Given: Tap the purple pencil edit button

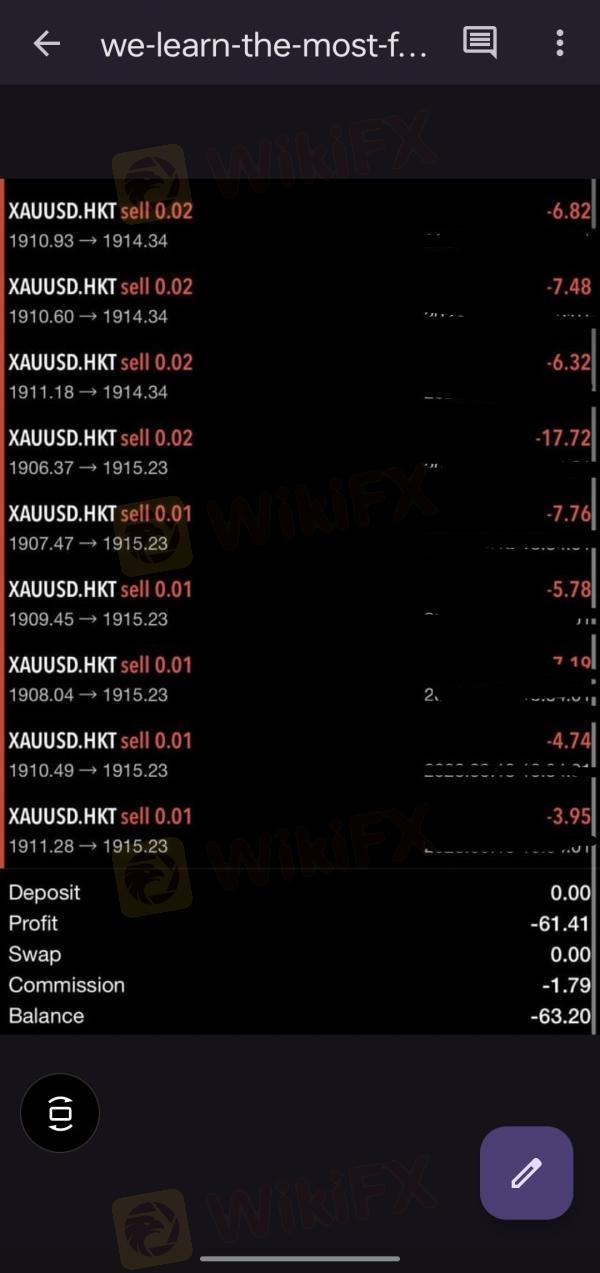Looking at the screenshot, I should pyautogui.click(x=526, y=1173).
